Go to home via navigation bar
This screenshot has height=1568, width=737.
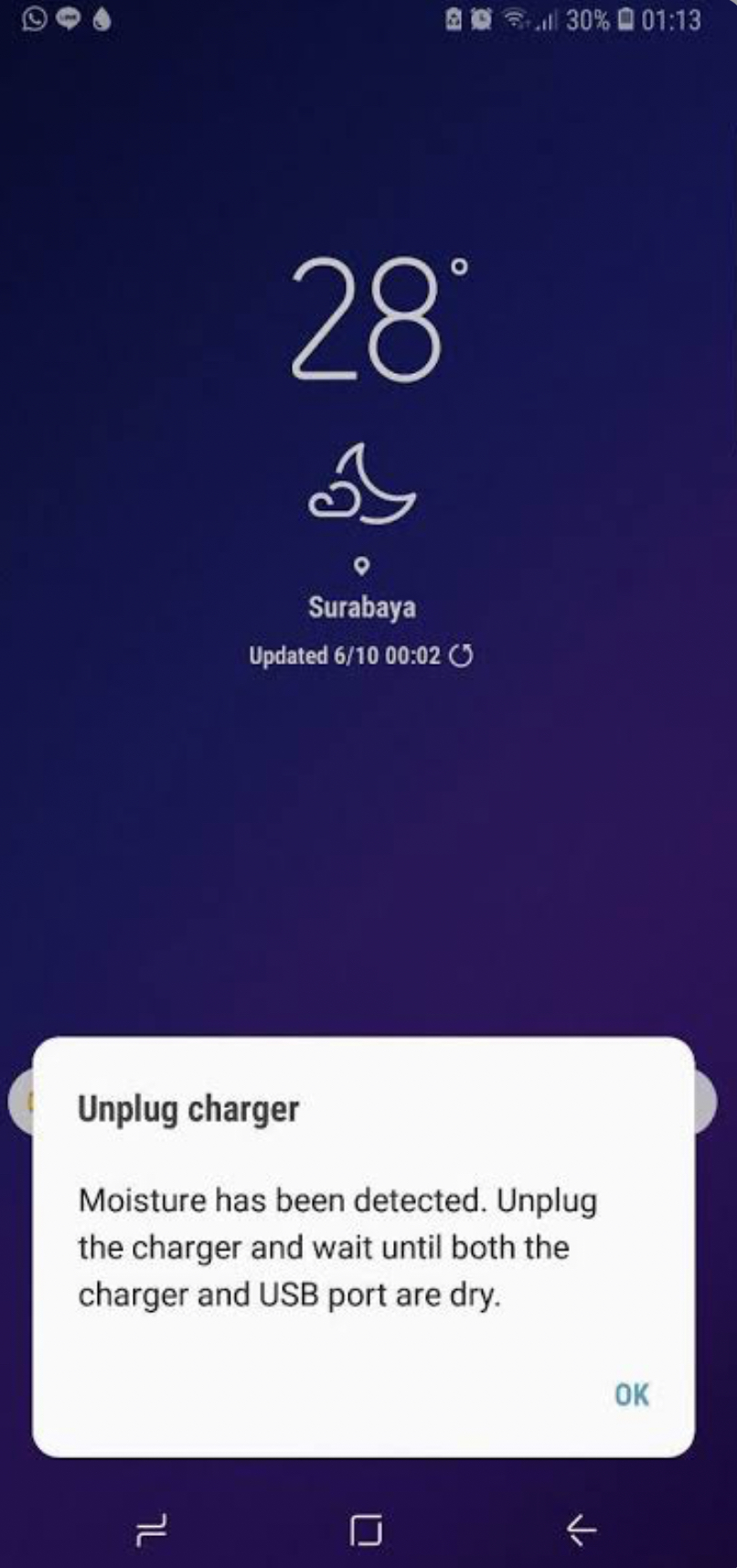tap(367, 1529)
